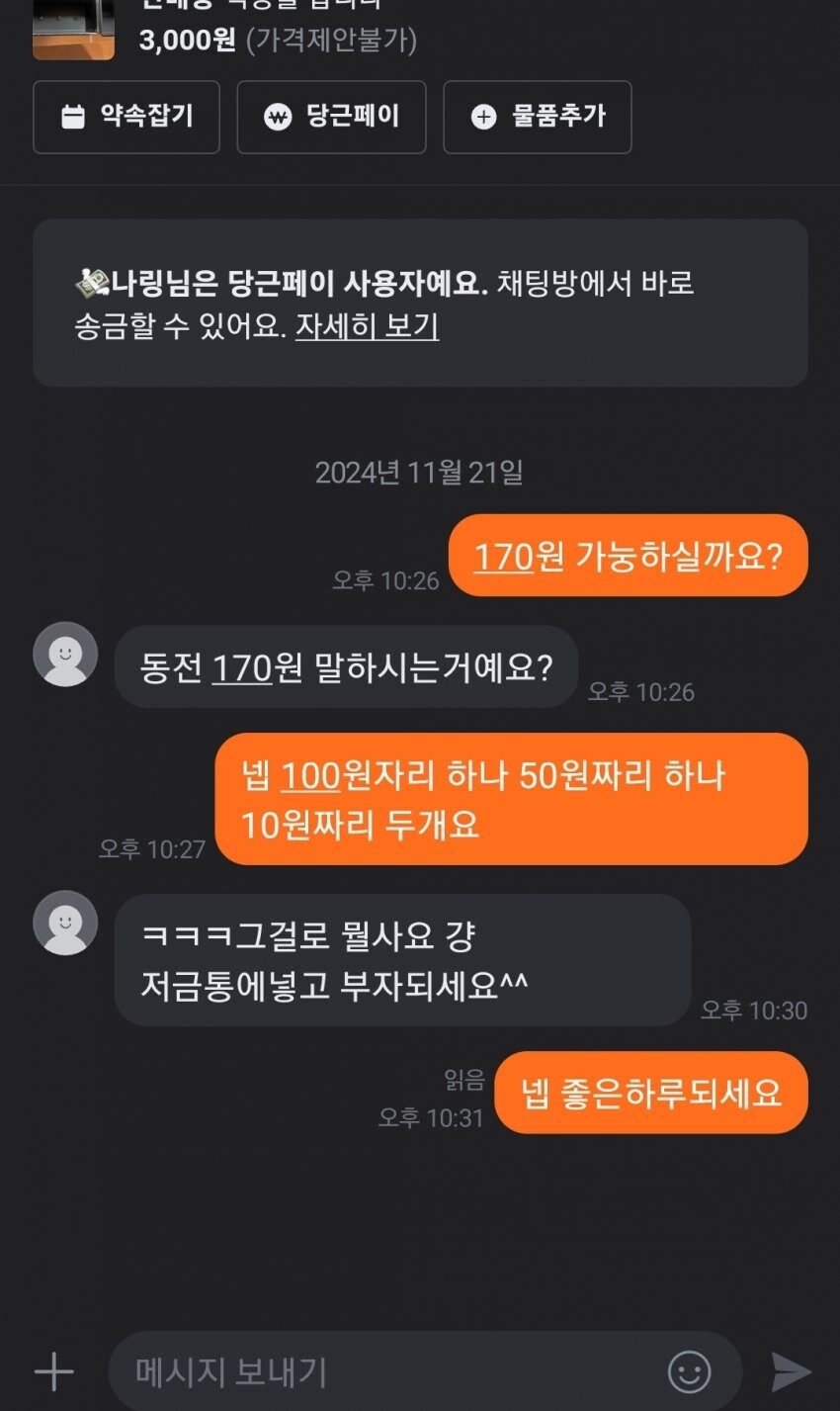This screenshot has width=840, height=1411.
Task: Click the plus attachment icon beside message input
Action: click(56, 1371)
